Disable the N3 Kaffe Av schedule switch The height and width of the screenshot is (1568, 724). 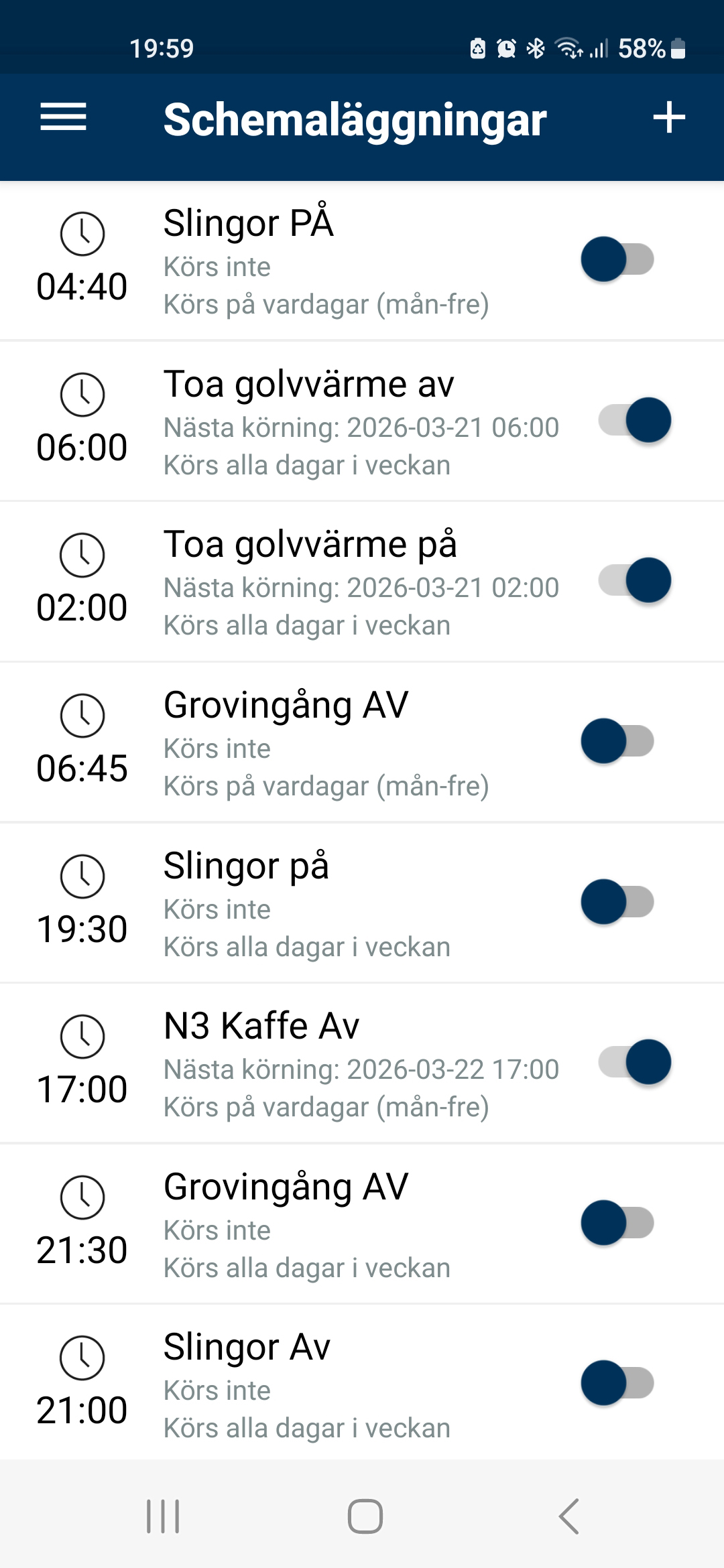point(634,1062)
